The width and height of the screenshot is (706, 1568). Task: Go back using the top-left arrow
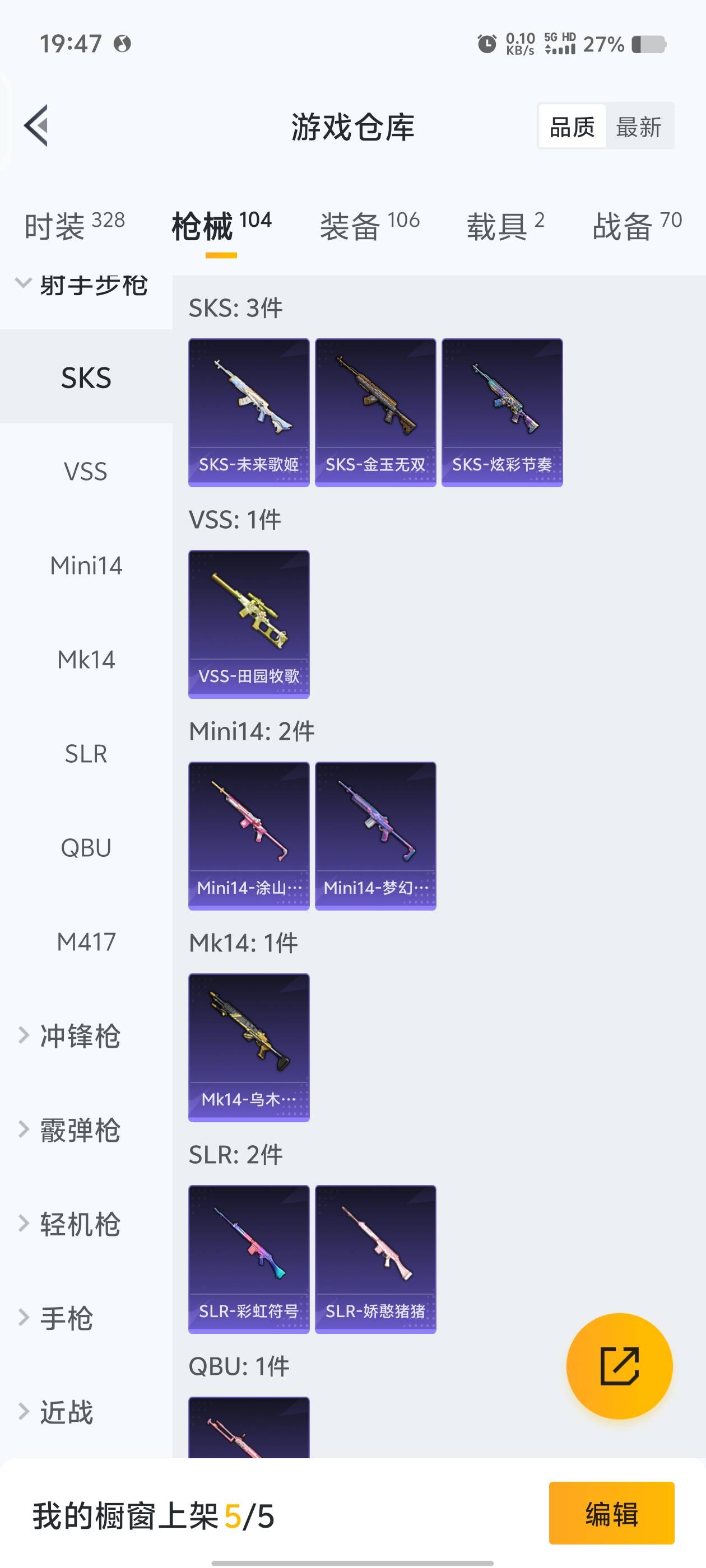(36, 126)
